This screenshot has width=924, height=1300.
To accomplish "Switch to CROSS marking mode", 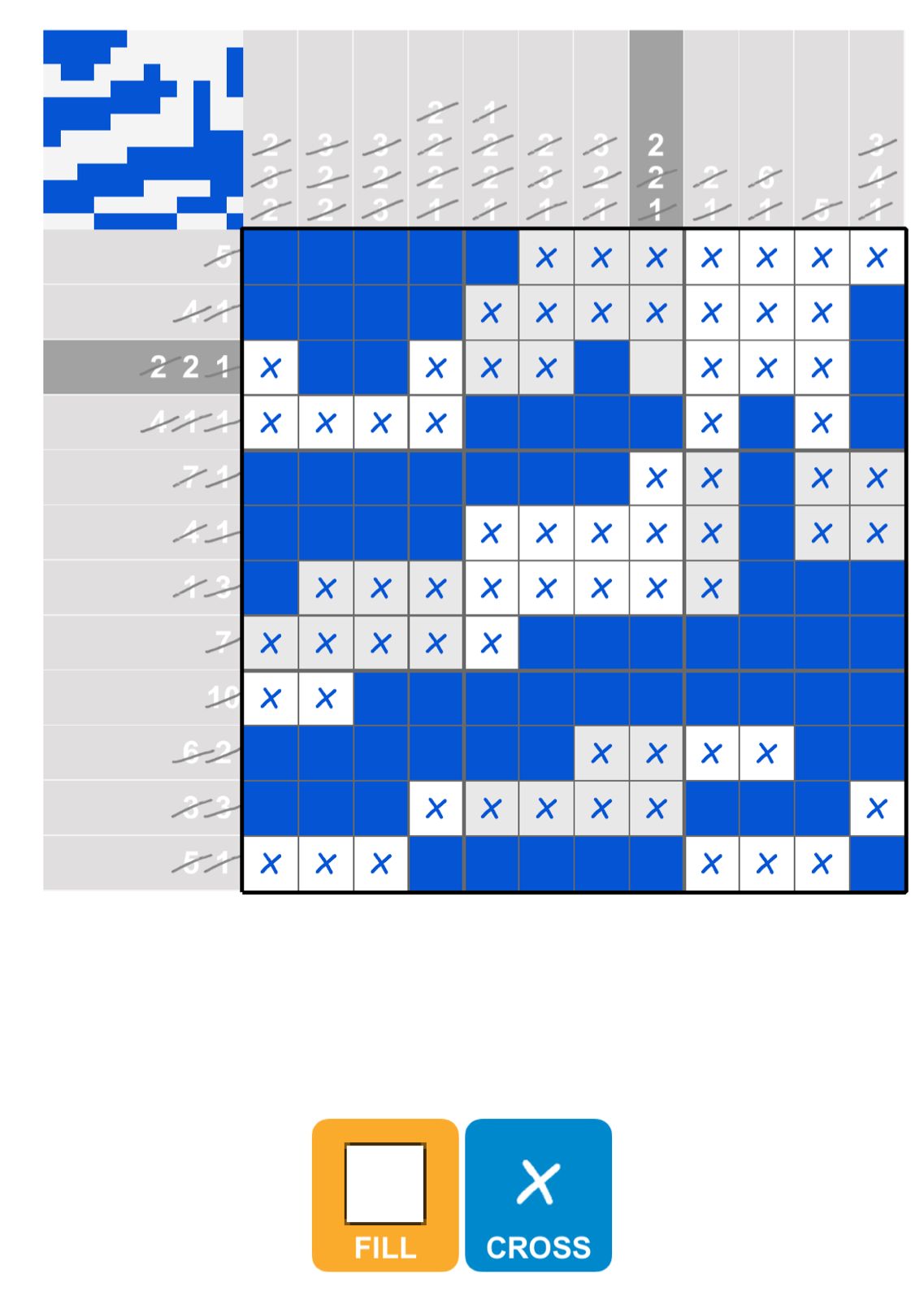I will 538,1194.
